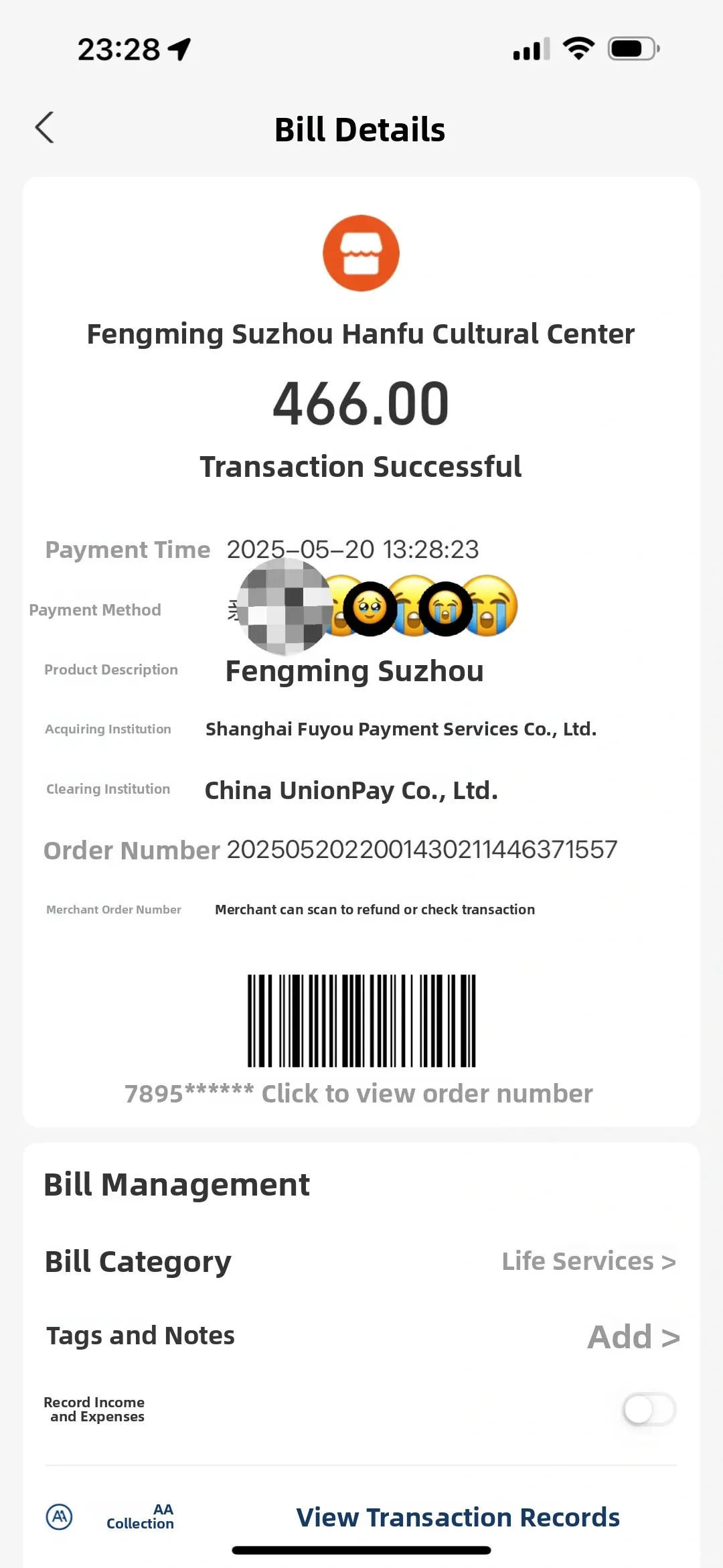The width and height of the screenshot is (723, 1568).
Task: Tap Click to view order number
Action: pyautogui.click(x=426, y=1094)
